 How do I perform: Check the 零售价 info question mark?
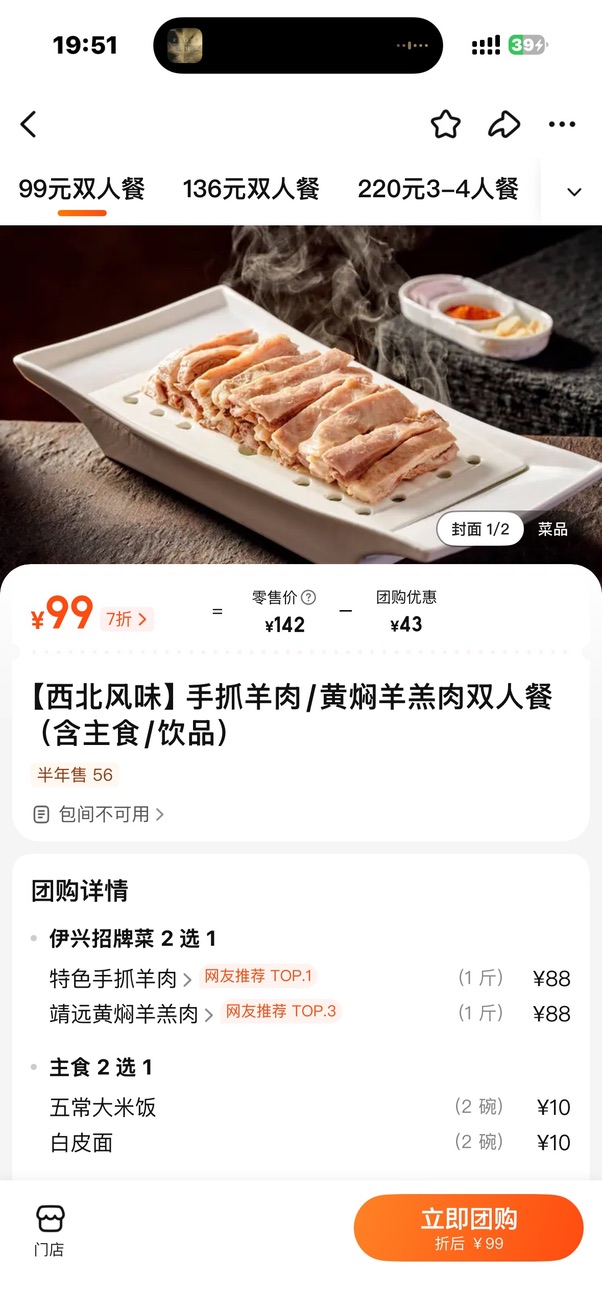[308, 598]
